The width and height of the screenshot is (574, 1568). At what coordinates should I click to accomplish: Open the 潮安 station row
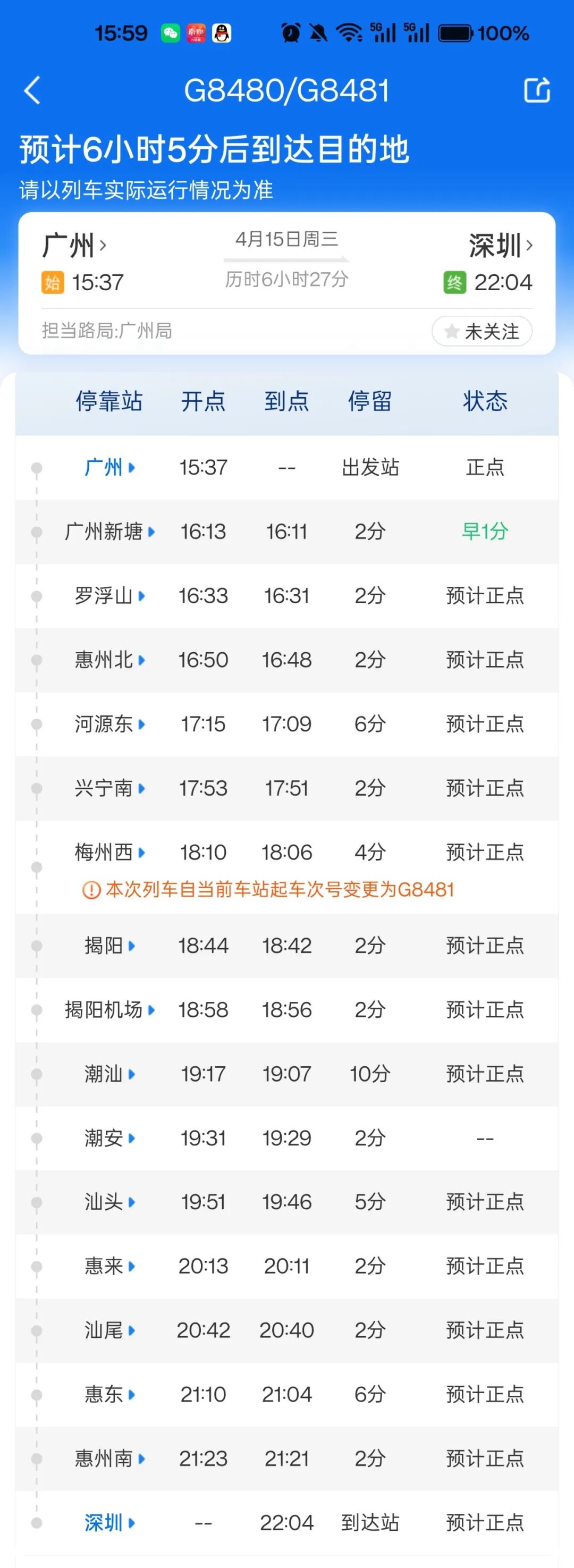point(109,1137)
